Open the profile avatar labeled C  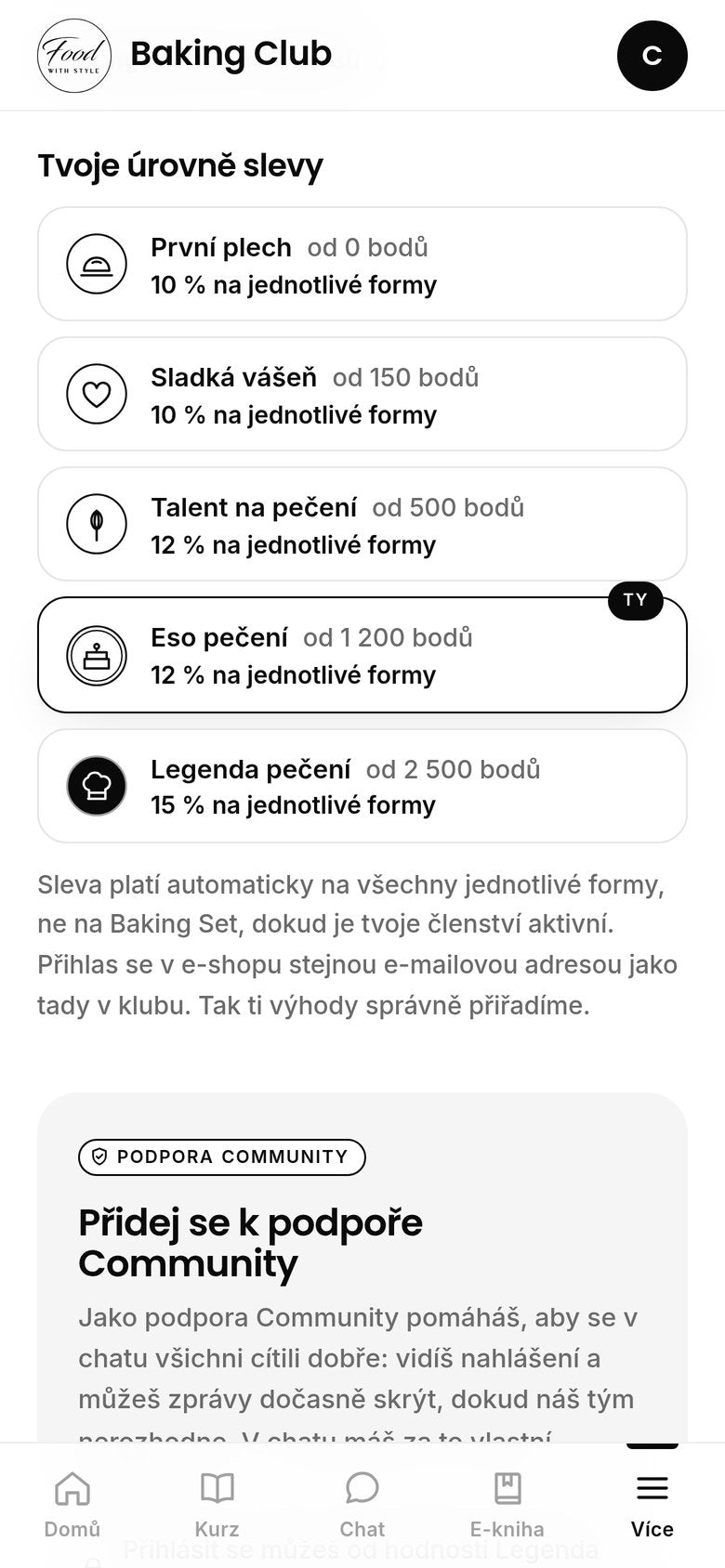[652, 56]
